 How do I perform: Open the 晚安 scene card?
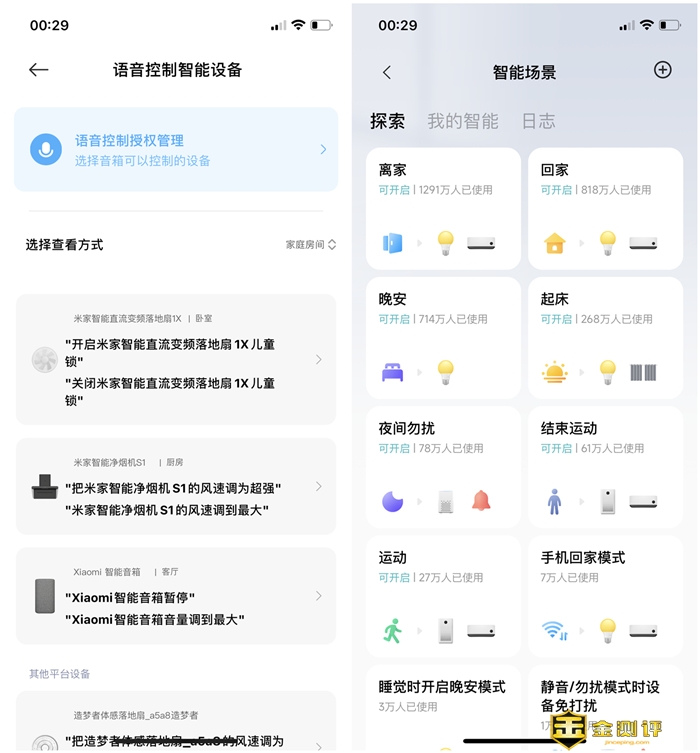click(443, 337)
